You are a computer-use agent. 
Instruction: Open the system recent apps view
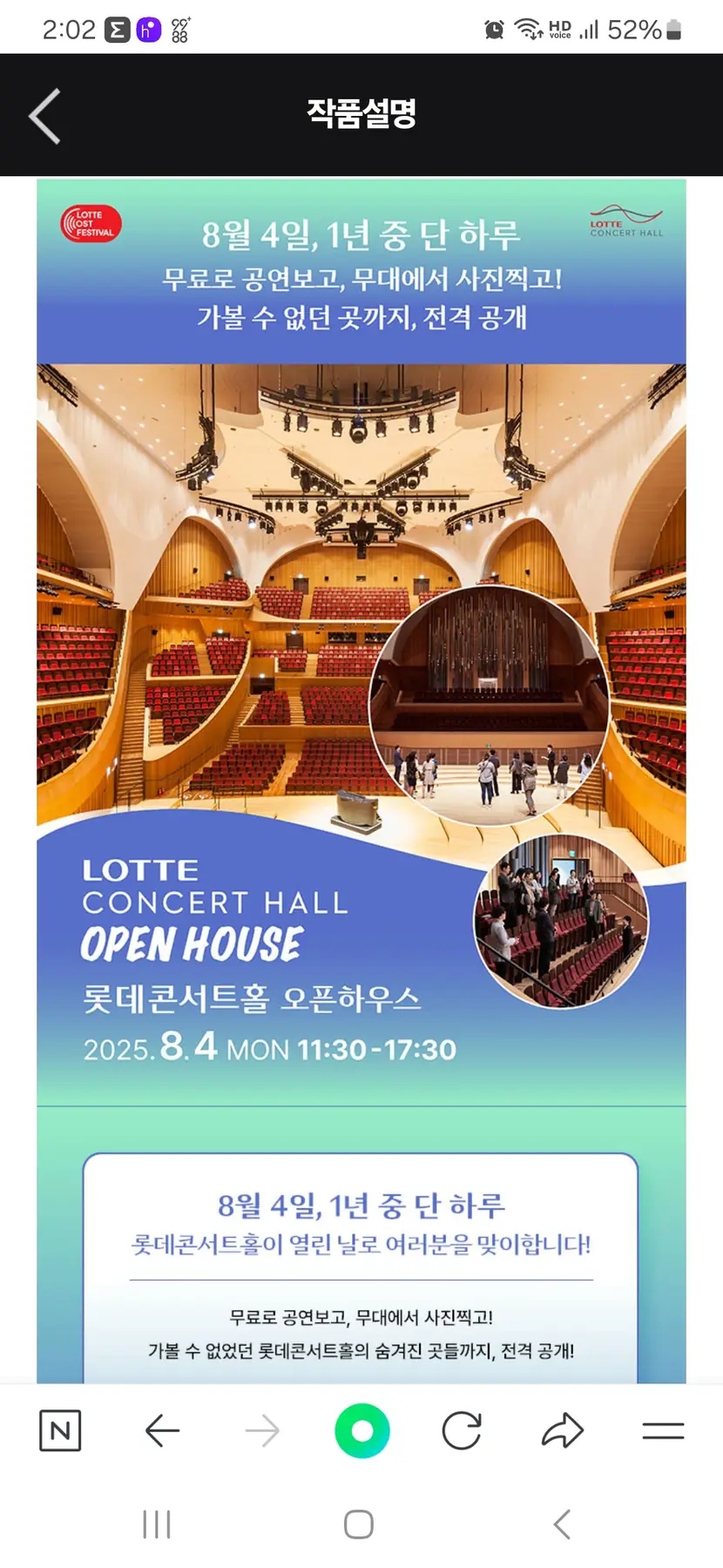coord(157,1524)
